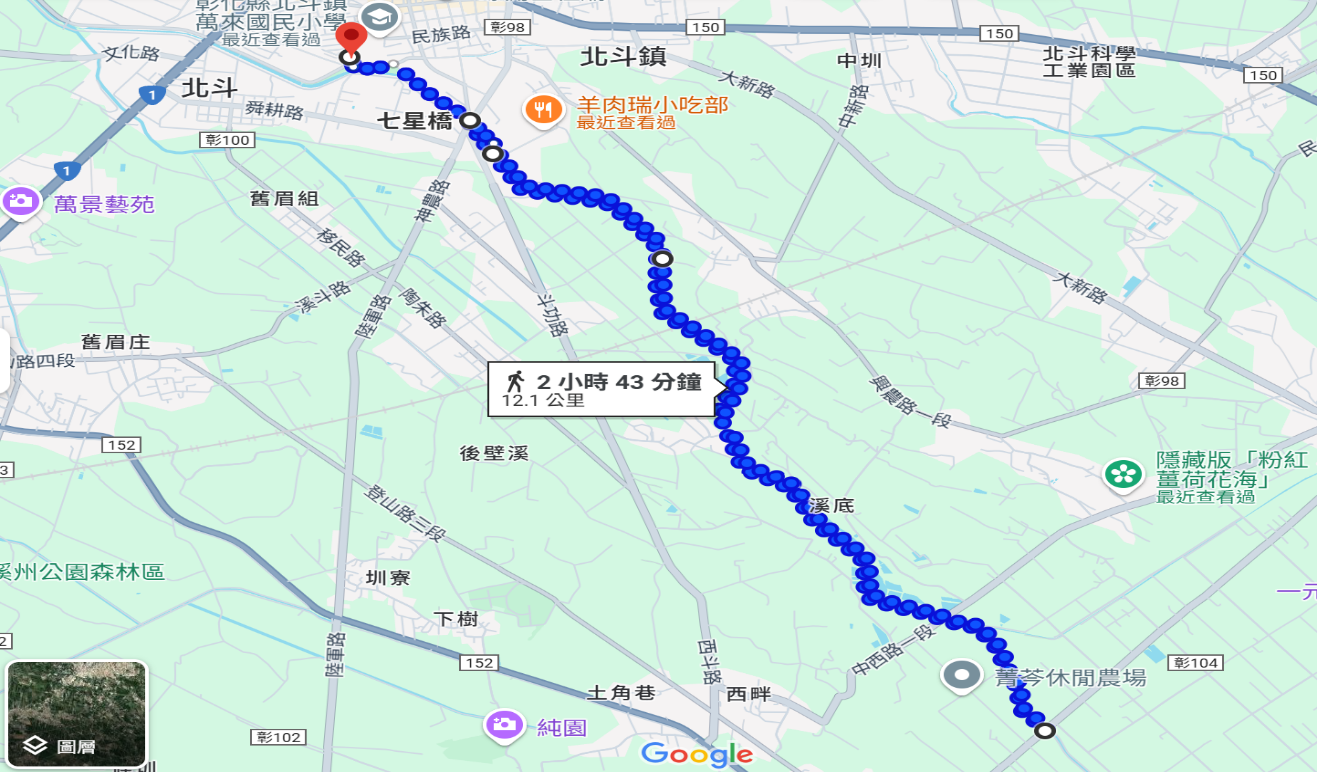Viewport: 1317px width, 772px height.
Task: Open the 菁芩休閒農場 location marker
Action: (x=962, y=676)
